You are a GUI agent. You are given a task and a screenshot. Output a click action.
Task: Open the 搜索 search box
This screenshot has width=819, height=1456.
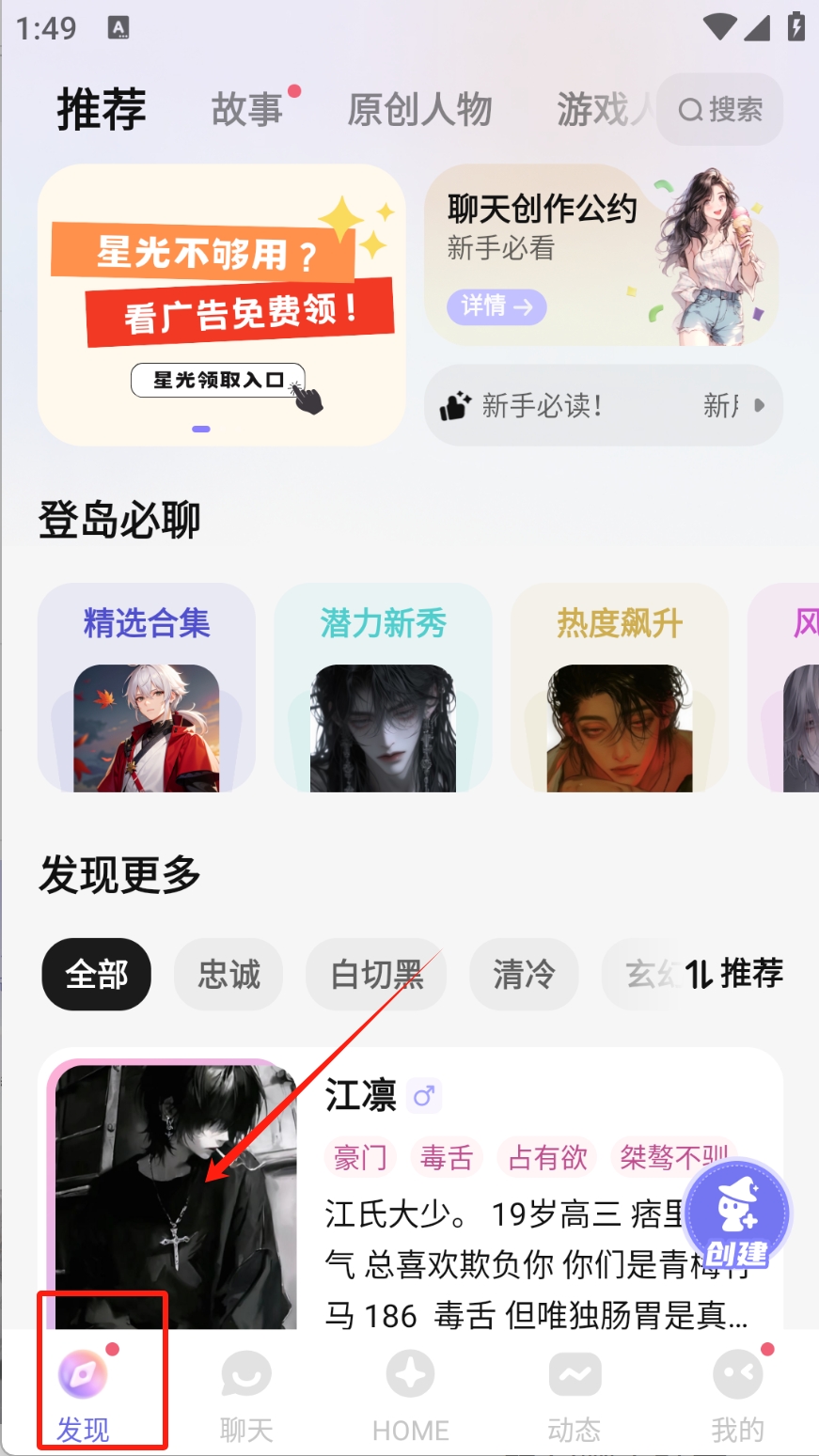click(720, 110)
